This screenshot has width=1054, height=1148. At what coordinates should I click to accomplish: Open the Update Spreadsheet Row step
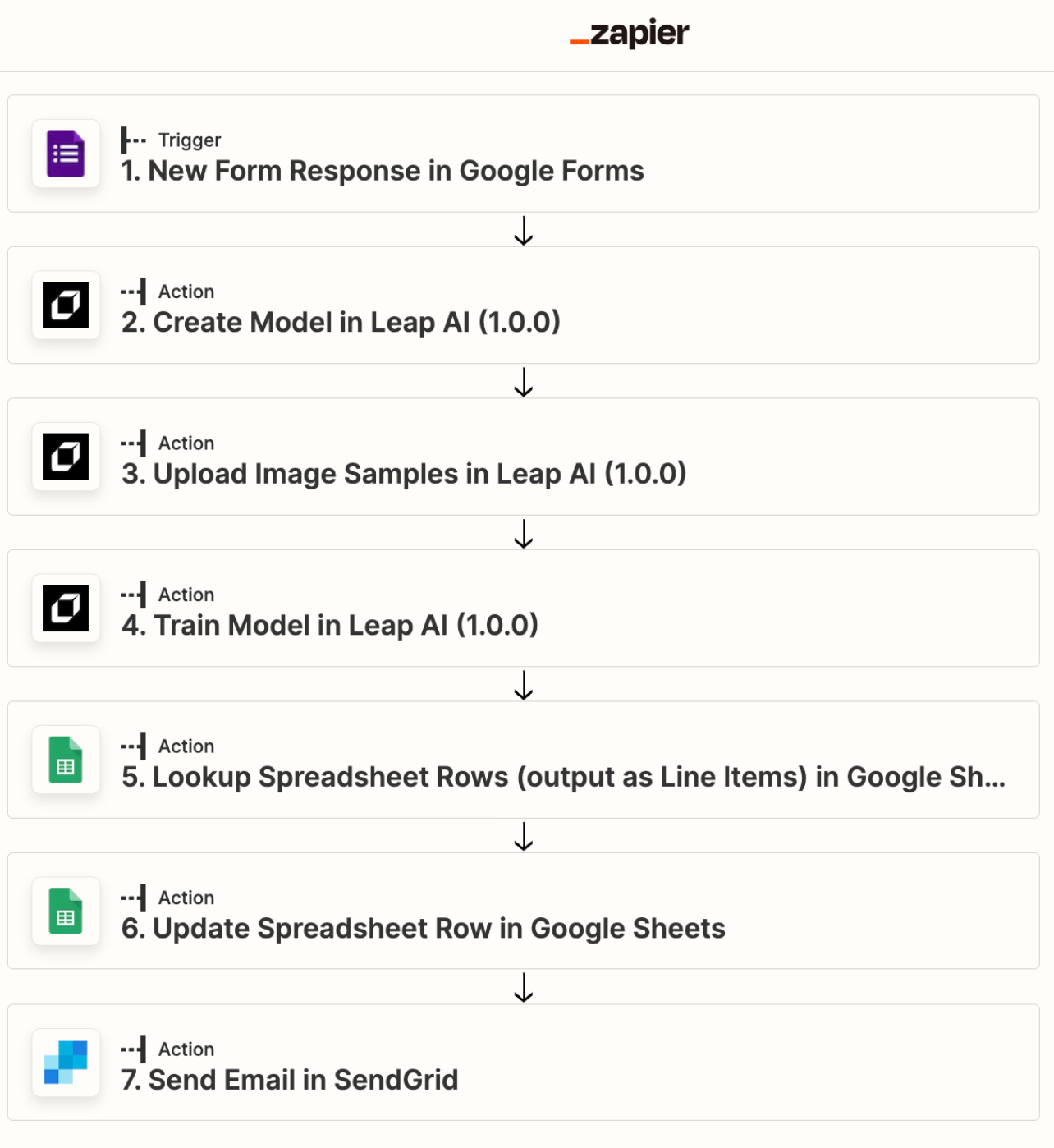coord(423,928)
